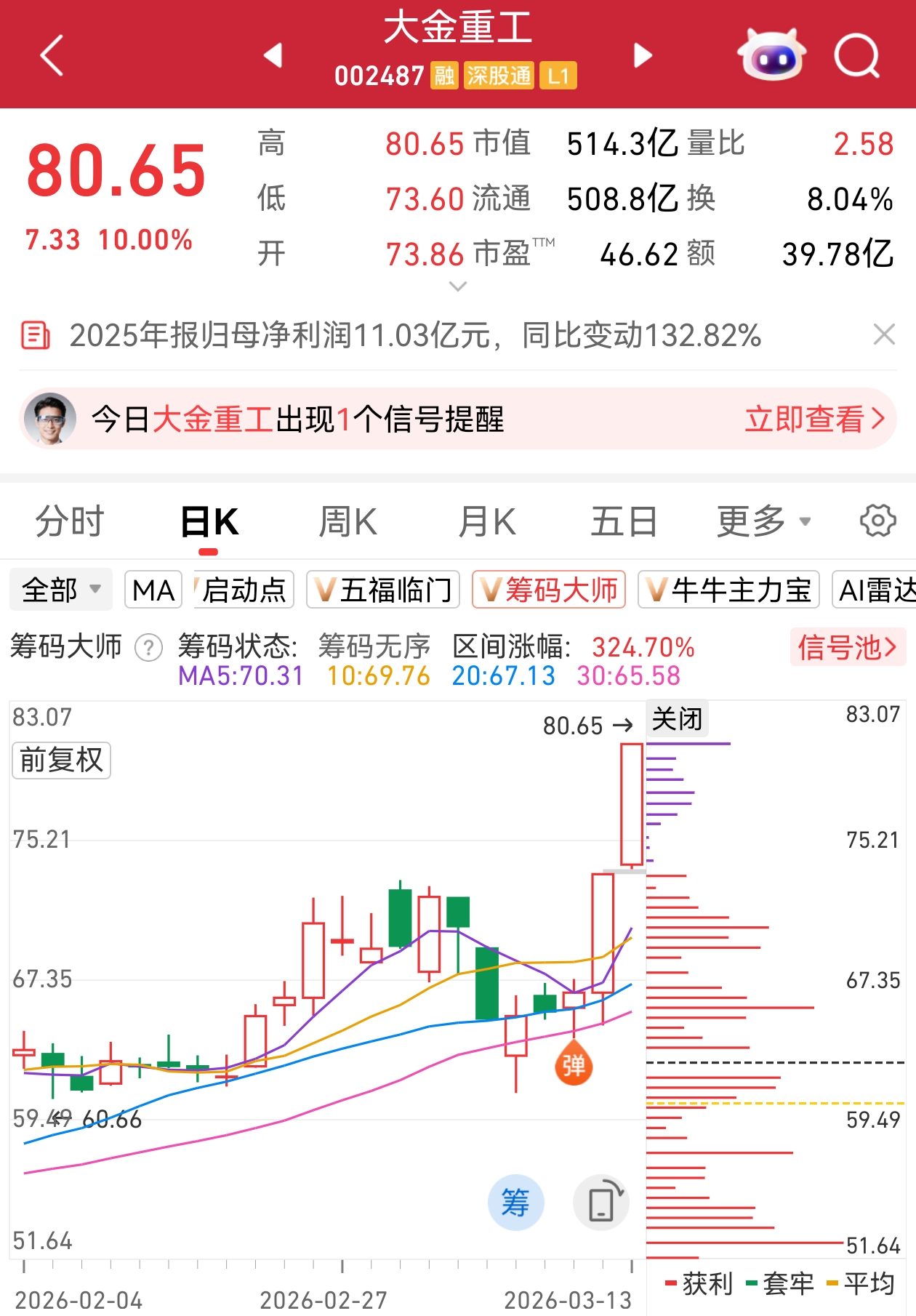The height and width of the screenshot is (1316, 916).
Task: Open chart settings gear
Action: click(877, 521)
